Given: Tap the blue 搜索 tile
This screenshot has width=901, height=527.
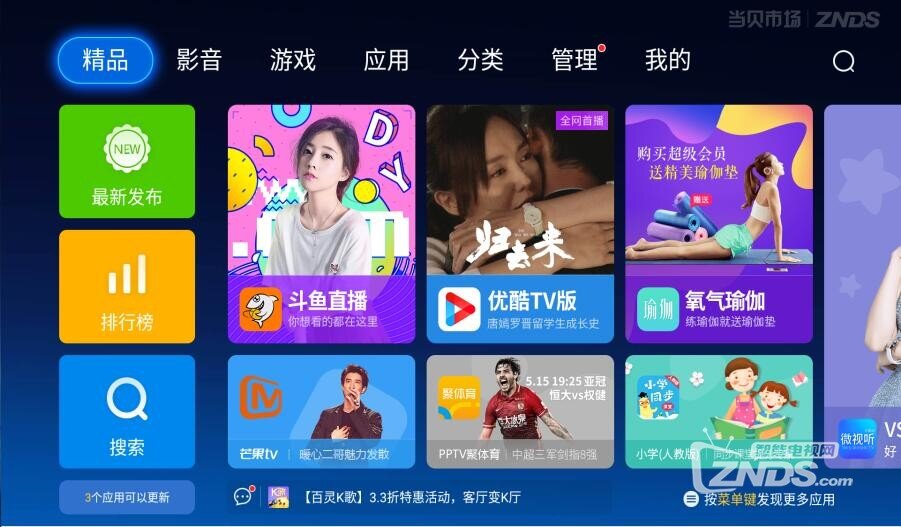Looking at the screenshot, I should pyautogui.click(x=127, y=411).
